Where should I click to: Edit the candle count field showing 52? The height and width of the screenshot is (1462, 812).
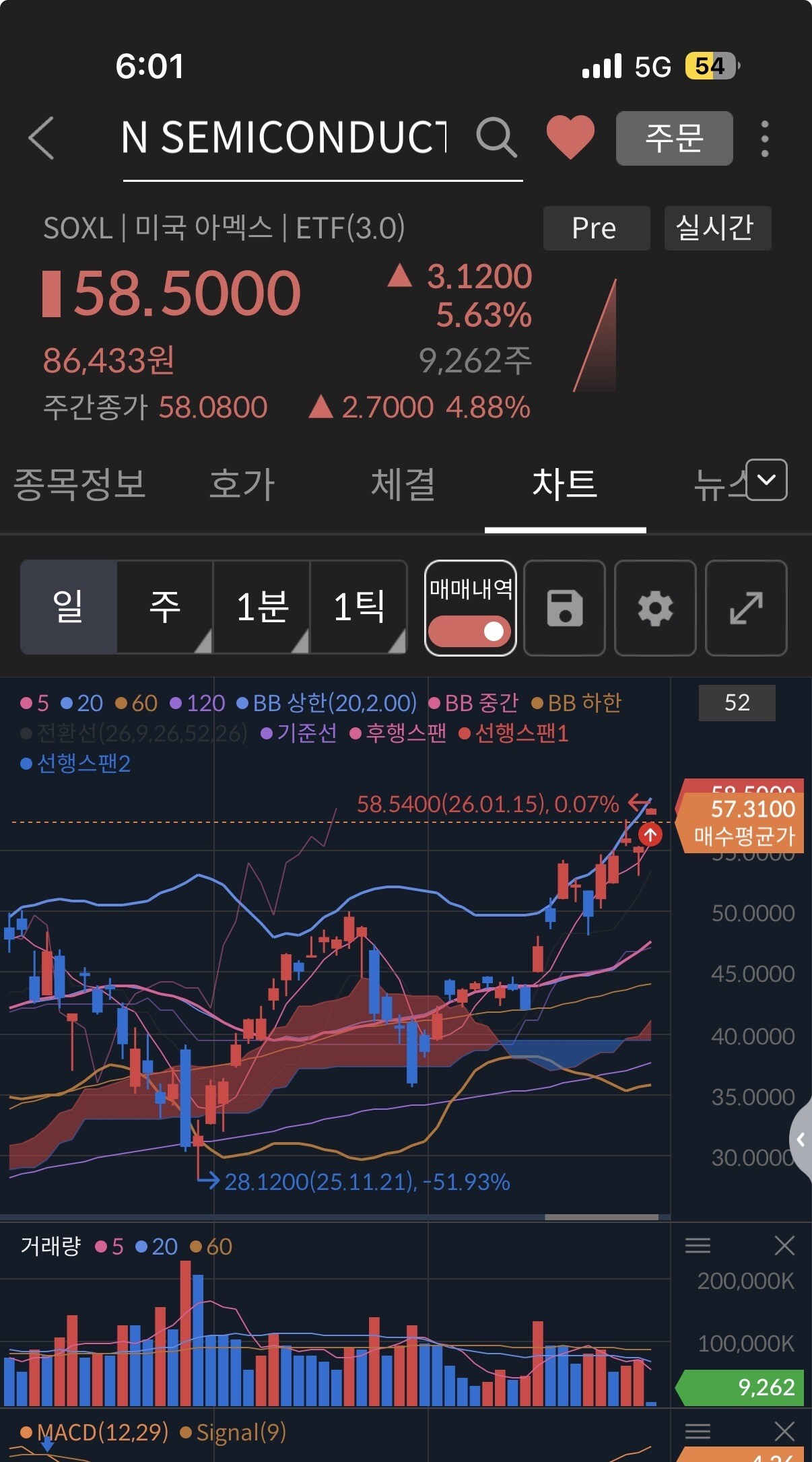click(737, 702)
